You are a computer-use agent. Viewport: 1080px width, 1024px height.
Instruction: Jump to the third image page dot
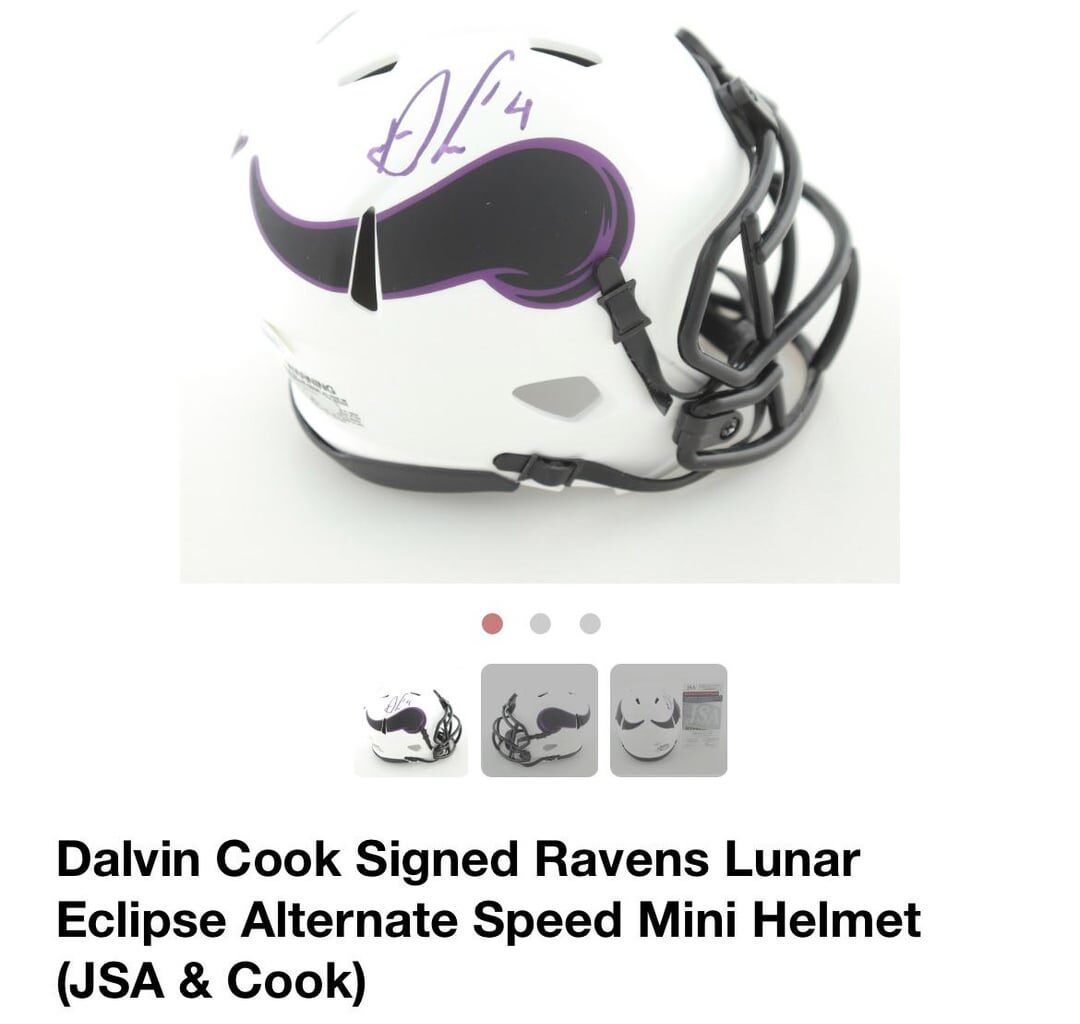pyautogui.click(x=590, y=624)
